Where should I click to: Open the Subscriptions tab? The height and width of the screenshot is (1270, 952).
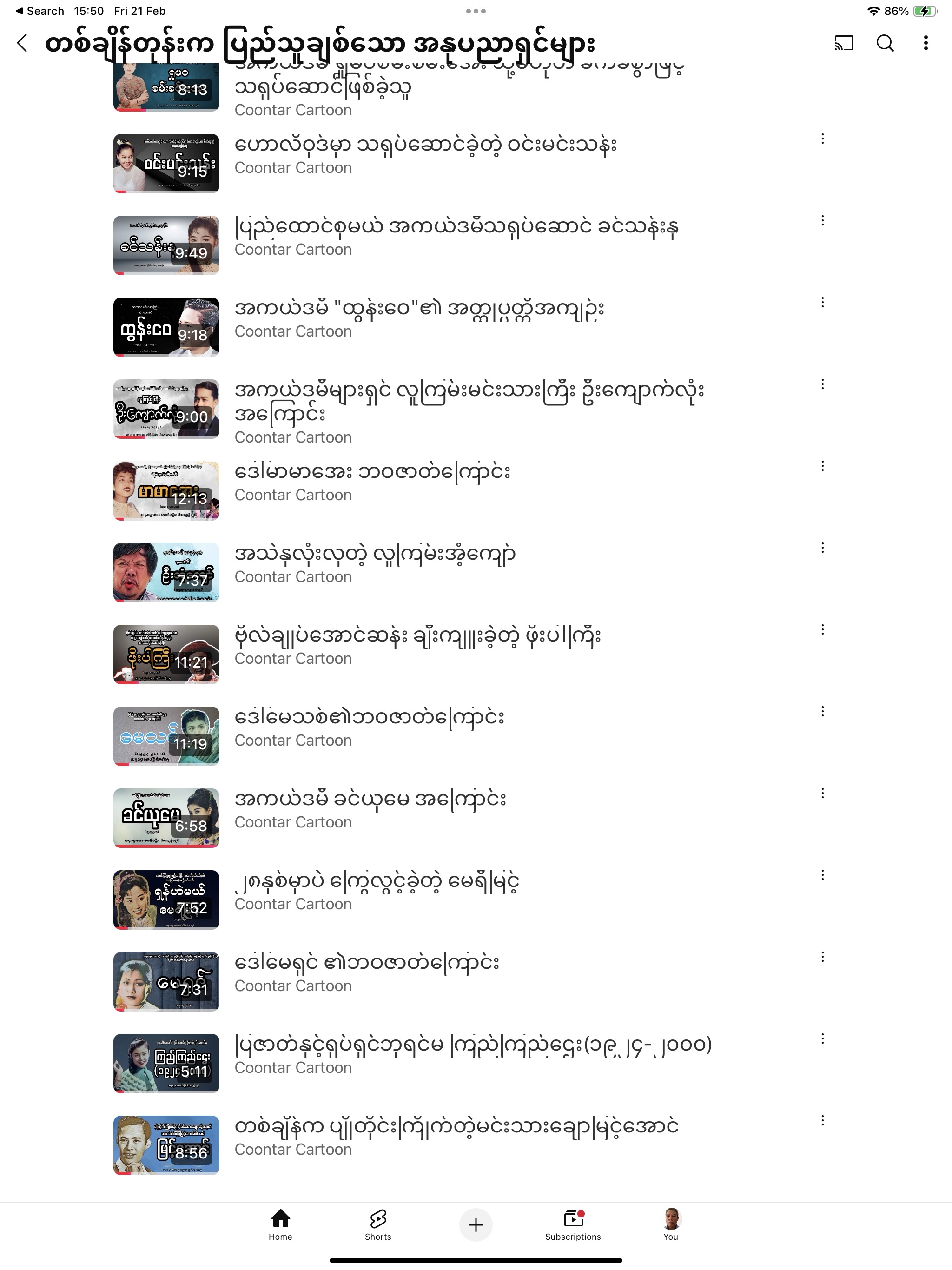point(573,1224)
